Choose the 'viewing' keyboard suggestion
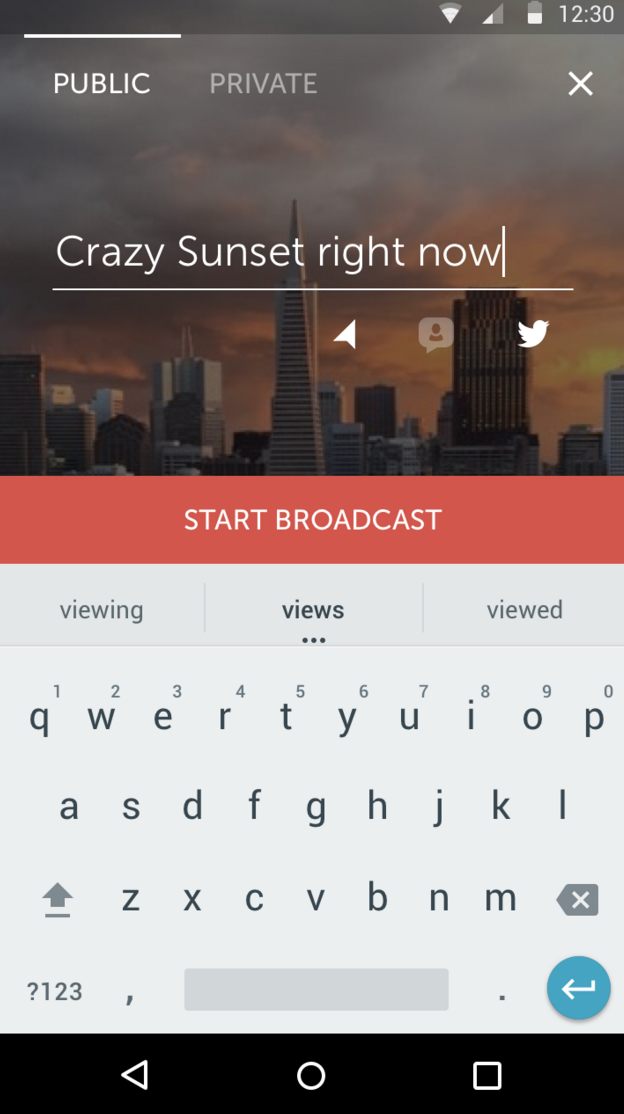Image resolution: width=624 pixels, height=1114 pixels. (101, 609)
